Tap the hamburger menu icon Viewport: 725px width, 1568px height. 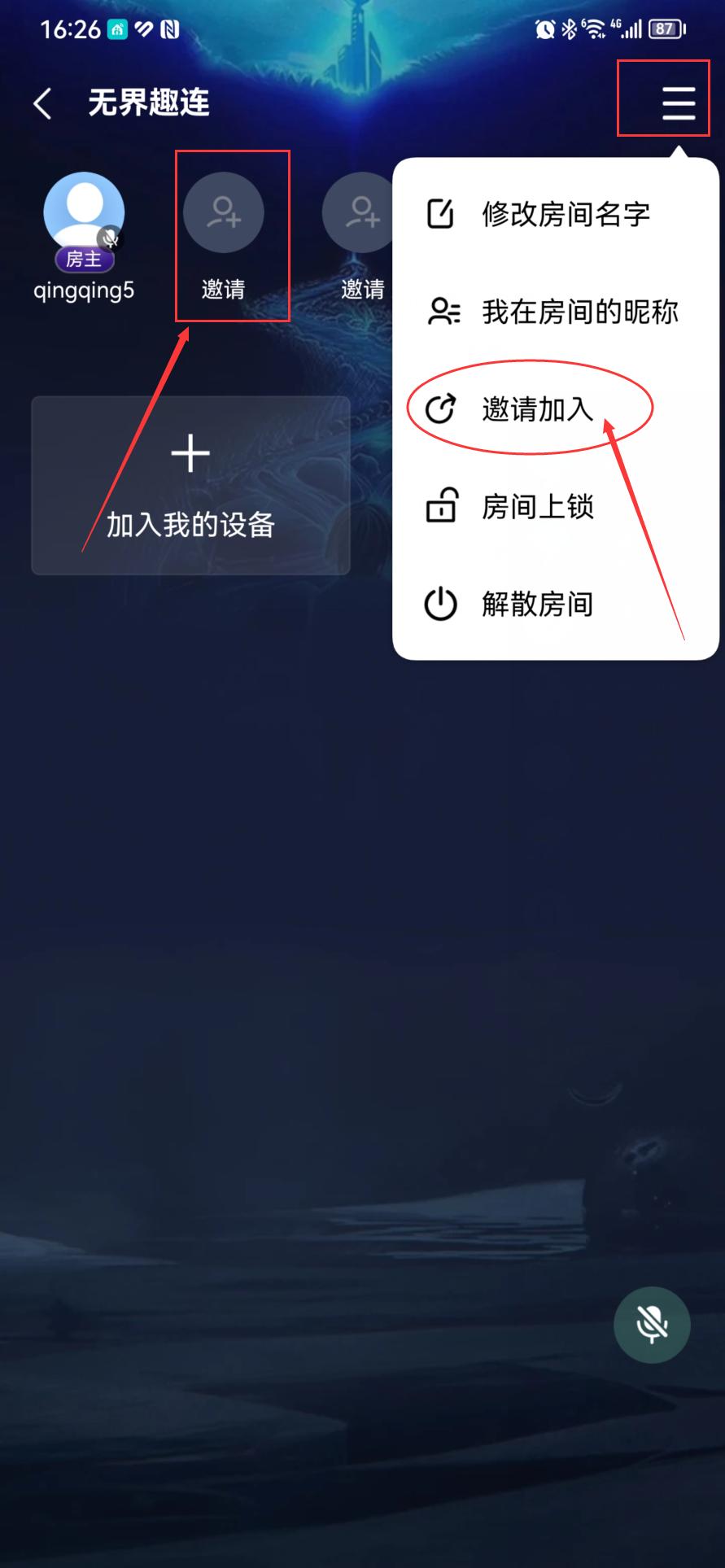pyautogui.click(x=678, y=103)
